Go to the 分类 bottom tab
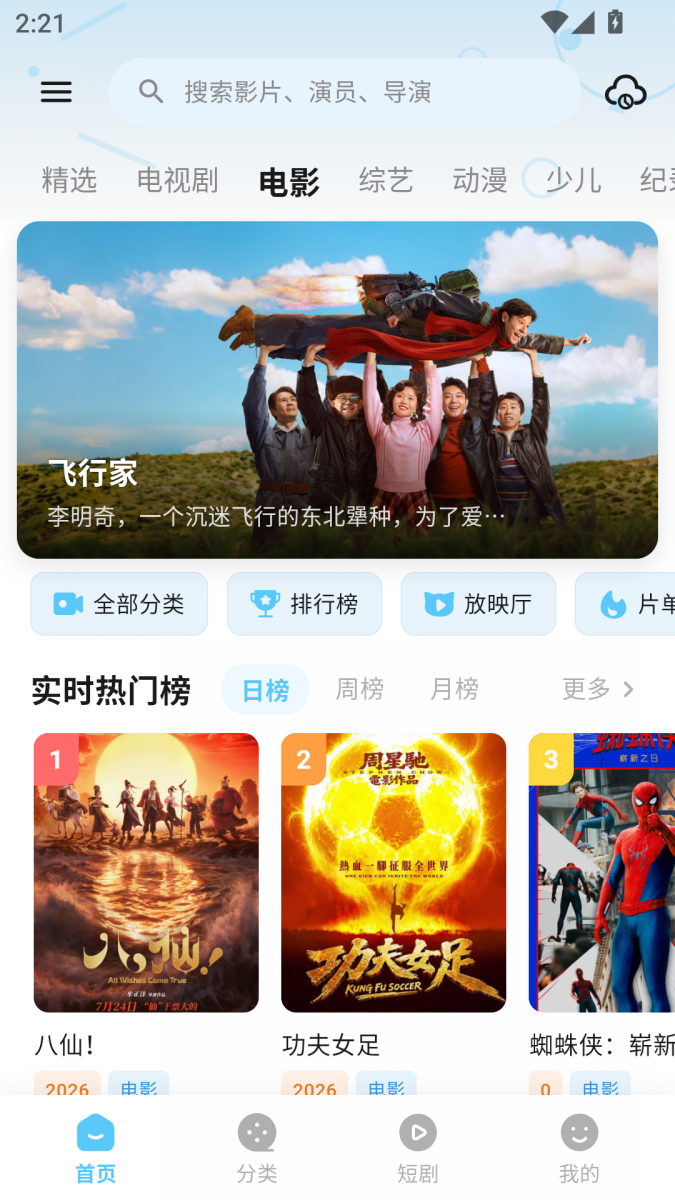This screenshot has width=675, height=1200. [257, 1149]
